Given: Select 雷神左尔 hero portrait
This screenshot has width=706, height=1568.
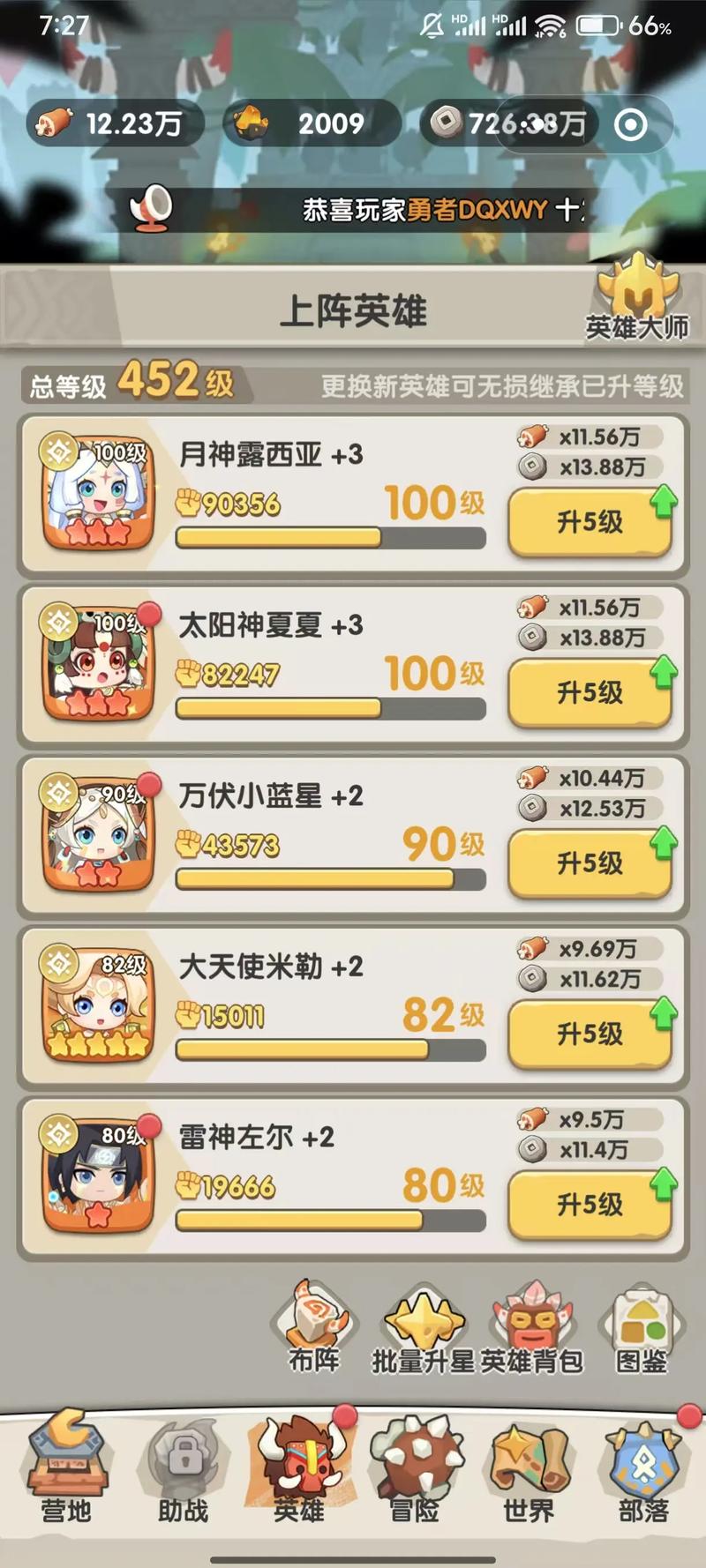Looking at the screenshot, I should click(x=98, y=1176).
